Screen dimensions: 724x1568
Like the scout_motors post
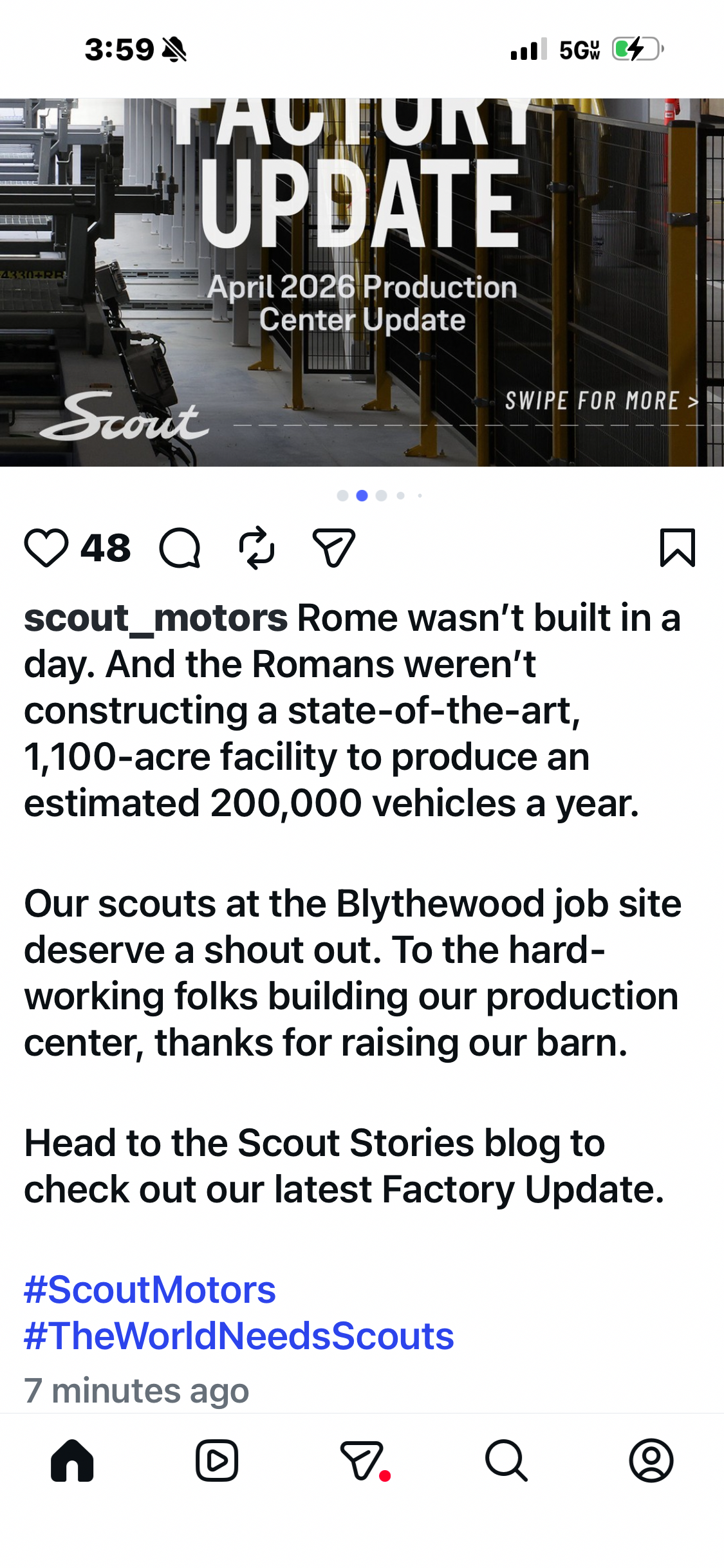tap(46, 548)
